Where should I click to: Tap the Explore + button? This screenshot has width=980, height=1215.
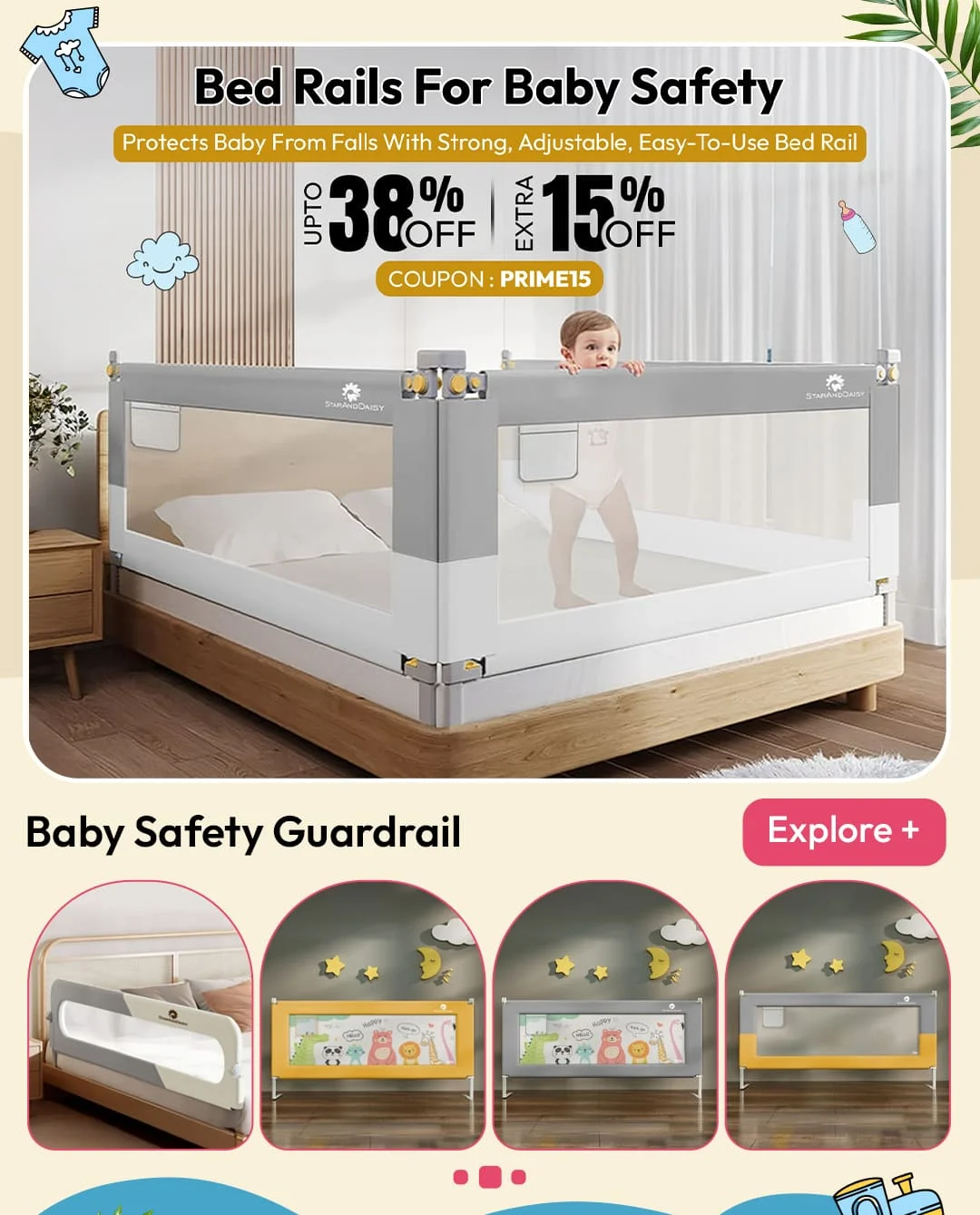[x=843, y=831]
